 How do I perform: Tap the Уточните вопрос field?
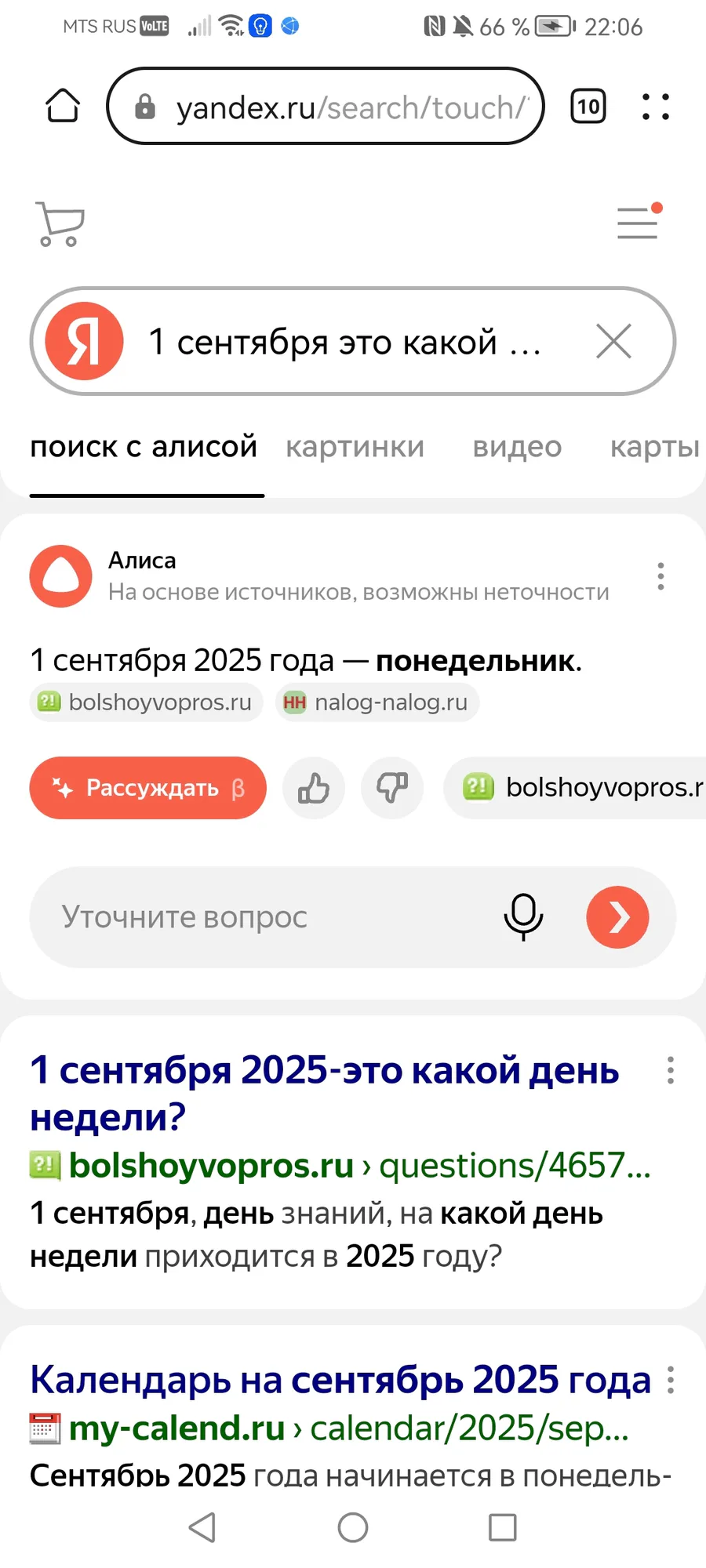[x=267, y=916]
